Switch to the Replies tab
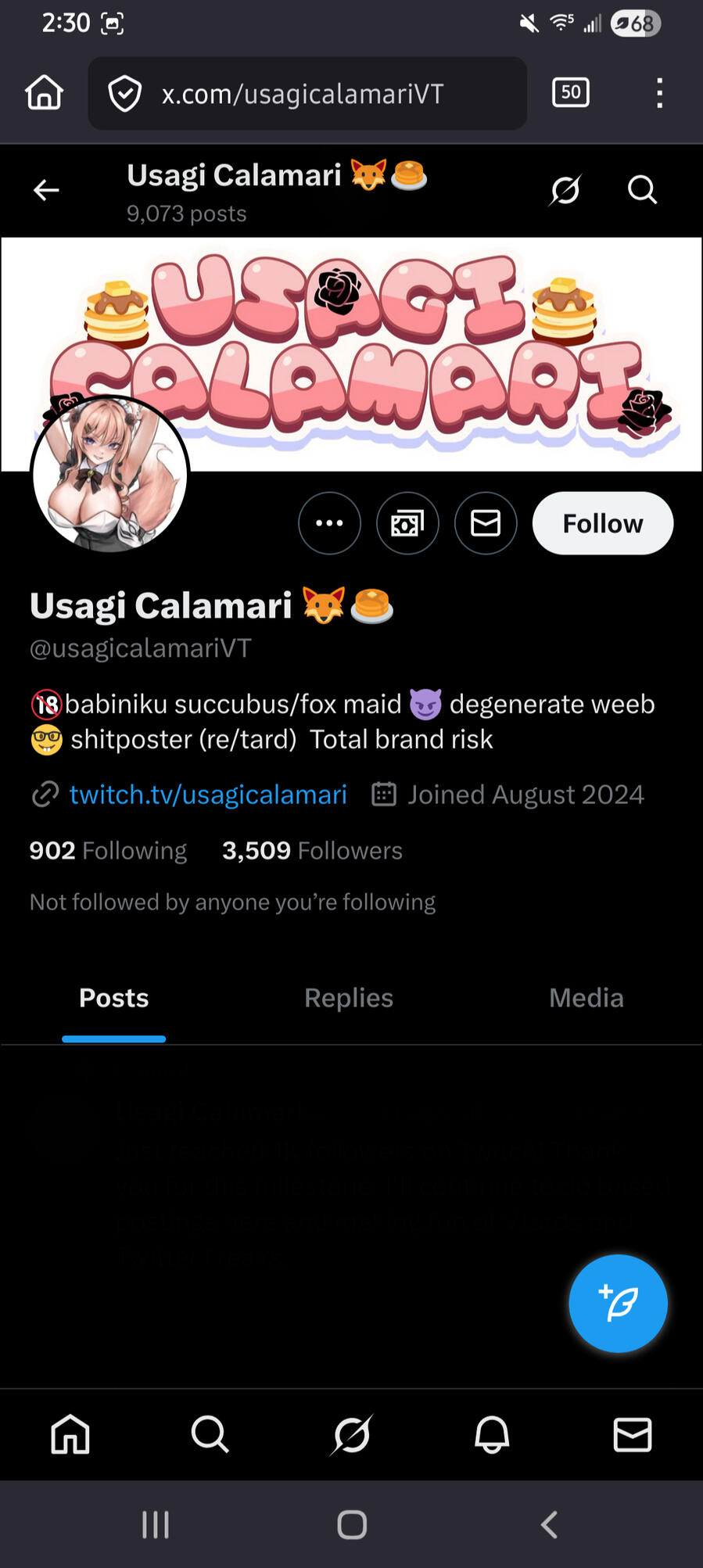Viewport: 703px width, 1568px height. tap(349, 998)
